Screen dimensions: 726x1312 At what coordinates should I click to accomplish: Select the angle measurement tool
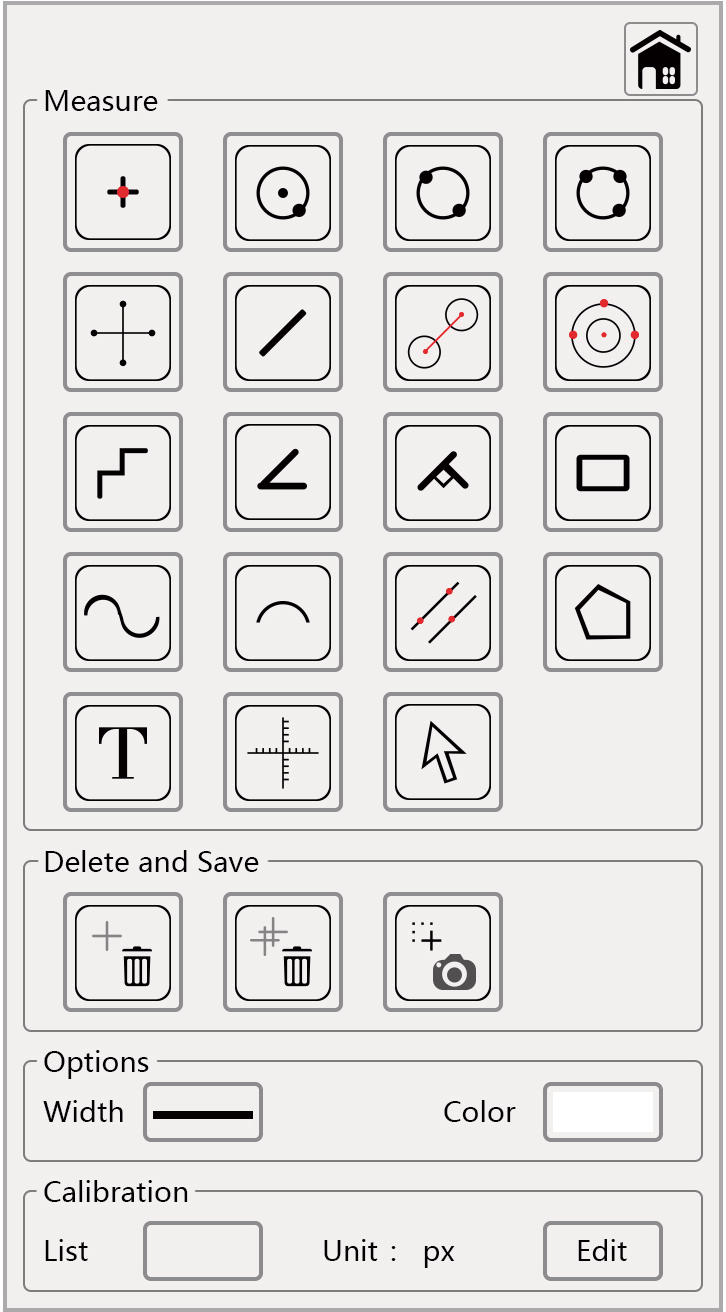[x=283, y=472]
